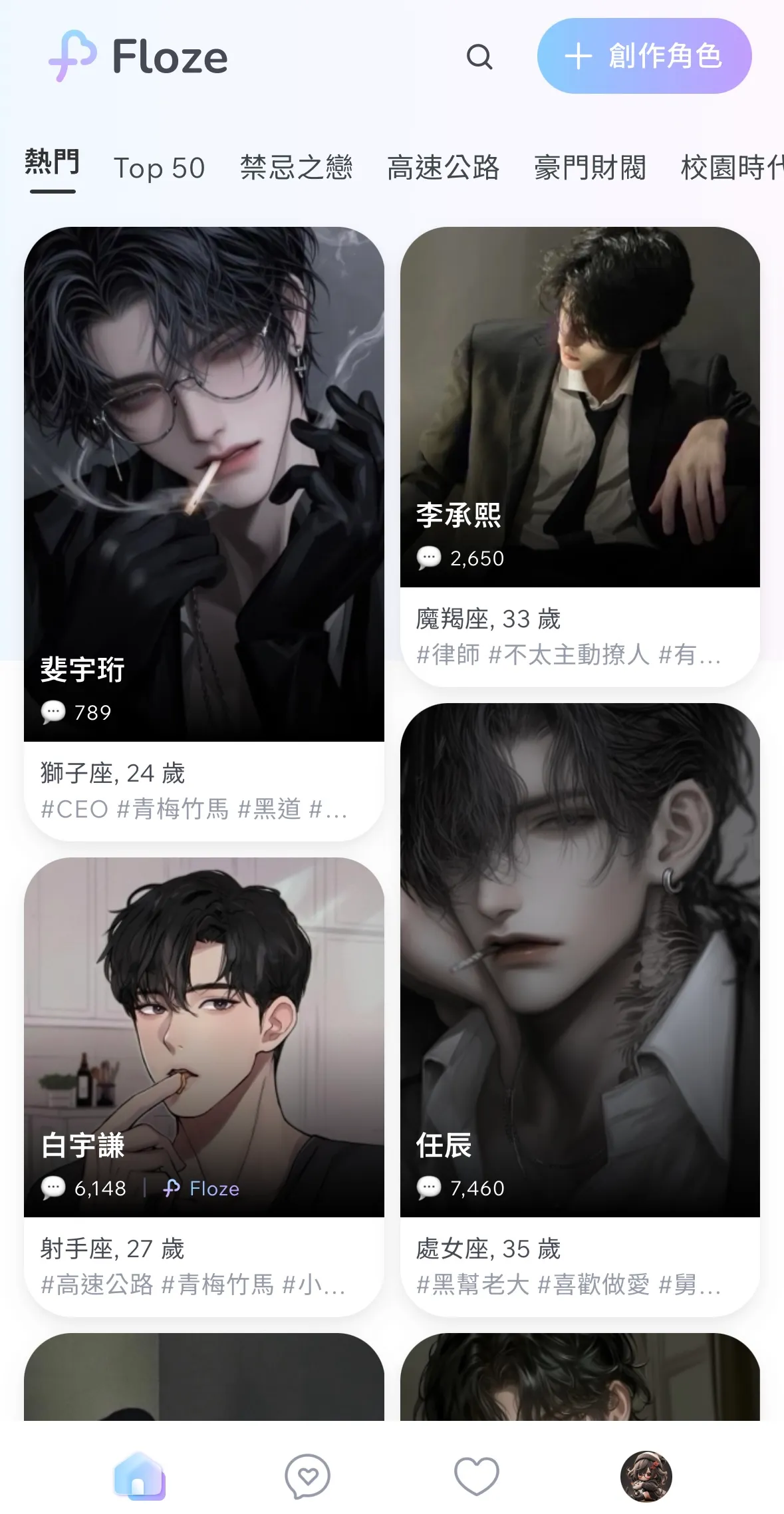Switch to the 禁忌之戀 tab
Viewport: 784px width, 1514px height.
297,168
